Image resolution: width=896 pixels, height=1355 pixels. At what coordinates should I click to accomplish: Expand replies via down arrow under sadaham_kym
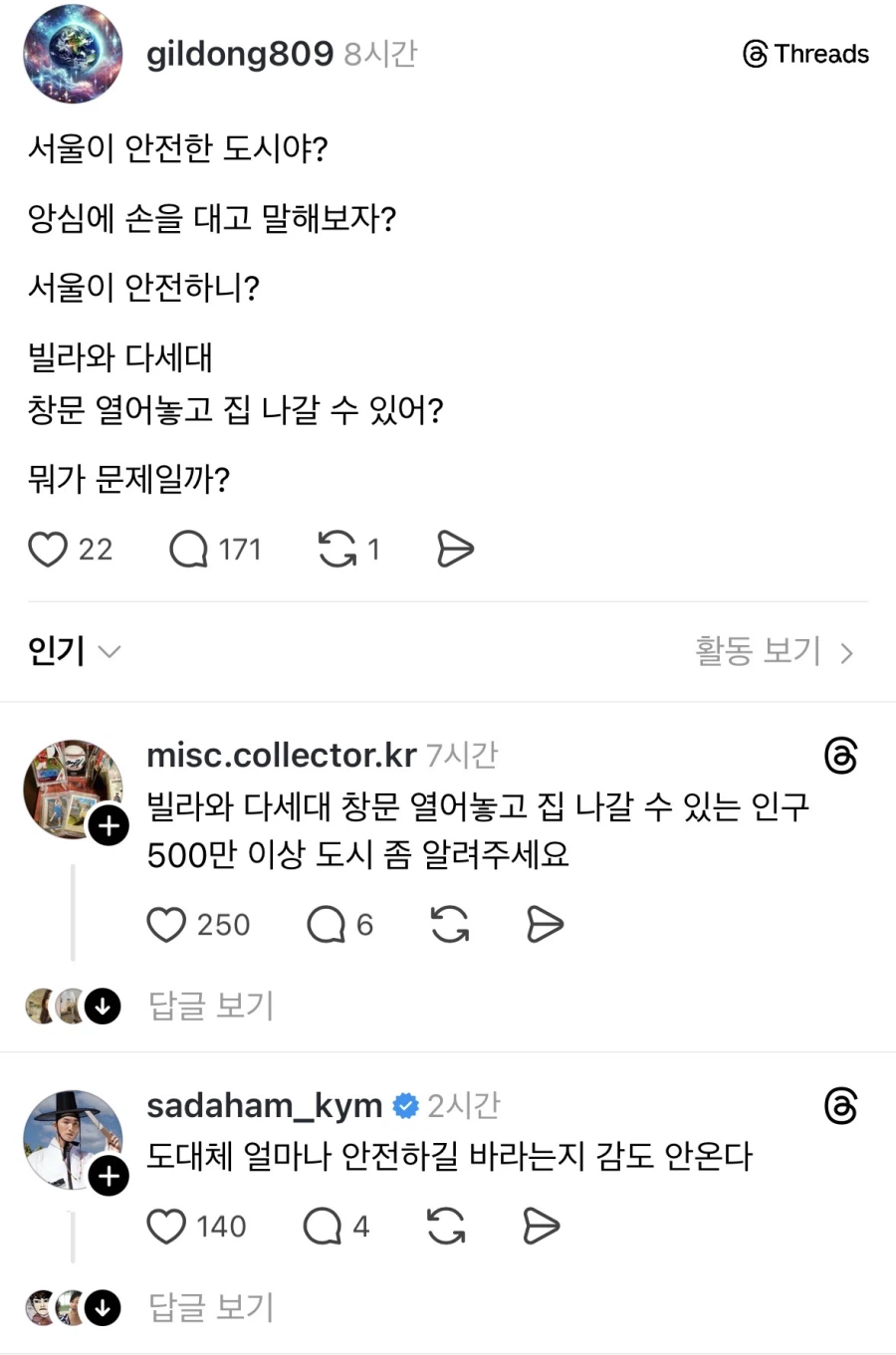[101, 1307]
